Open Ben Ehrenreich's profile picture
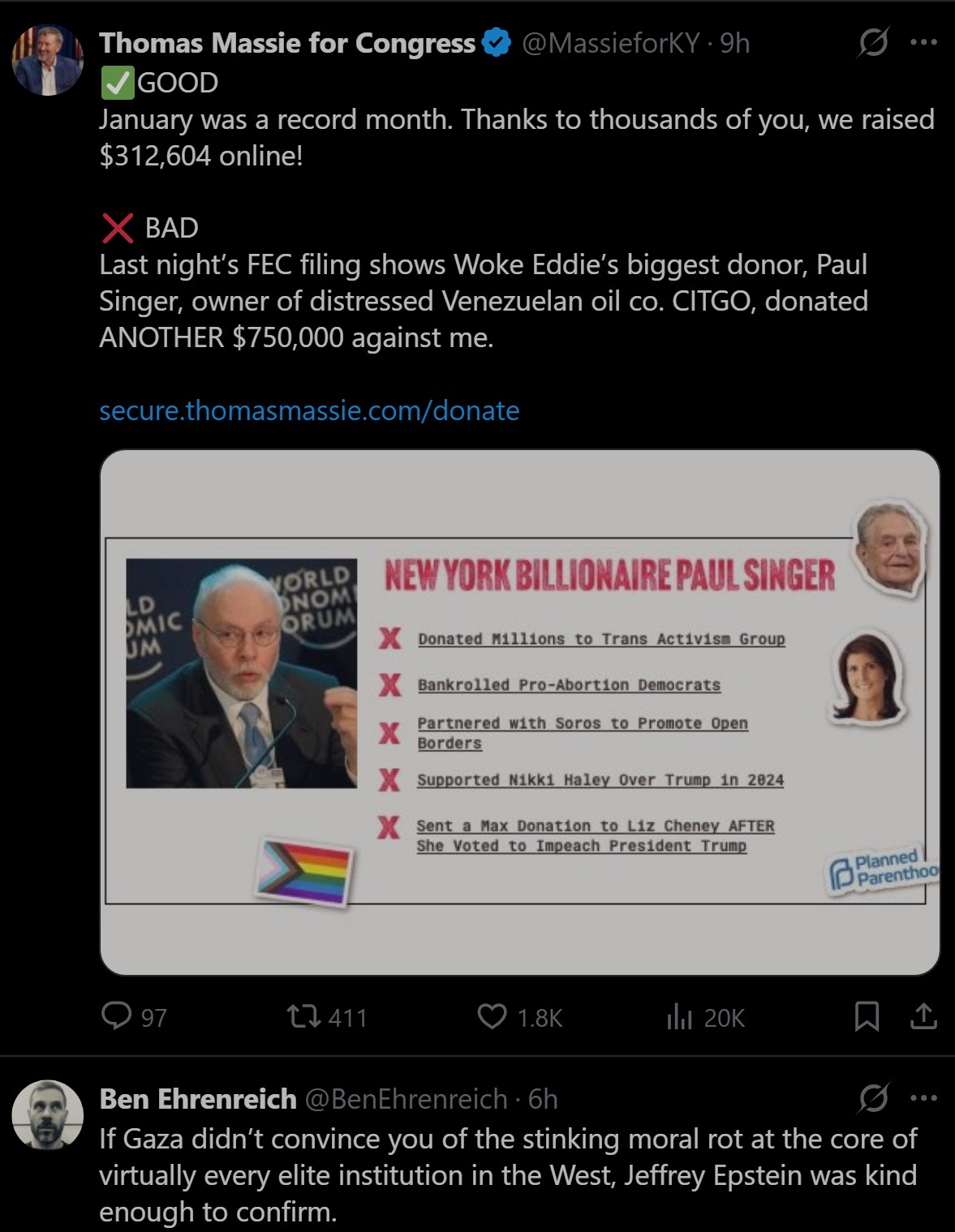Image resolution: width=955 pixels, height=1232 pixels. point(47,1115)
